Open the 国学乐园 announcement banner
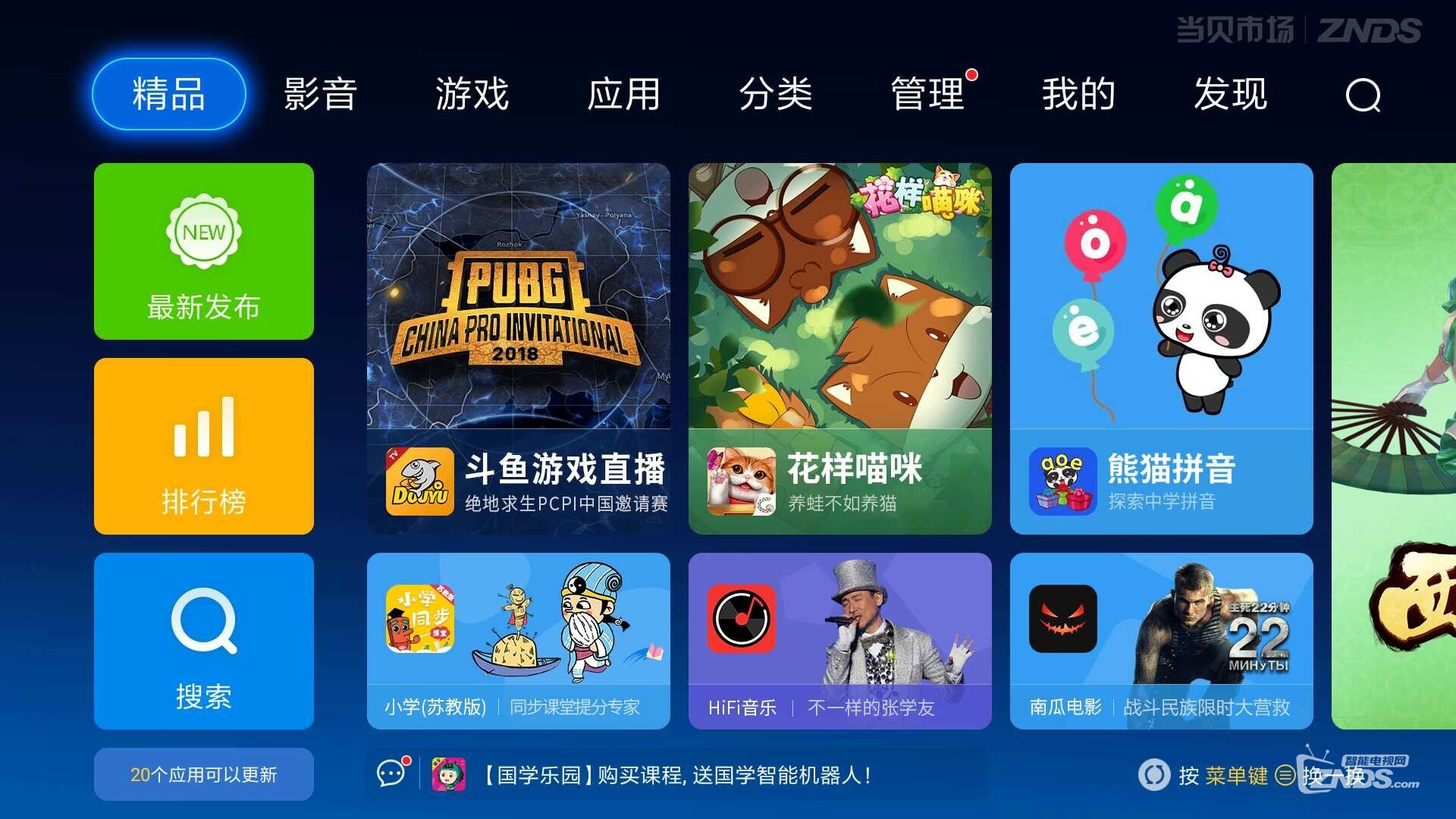Screen dimensions: 1456x819 676,775
